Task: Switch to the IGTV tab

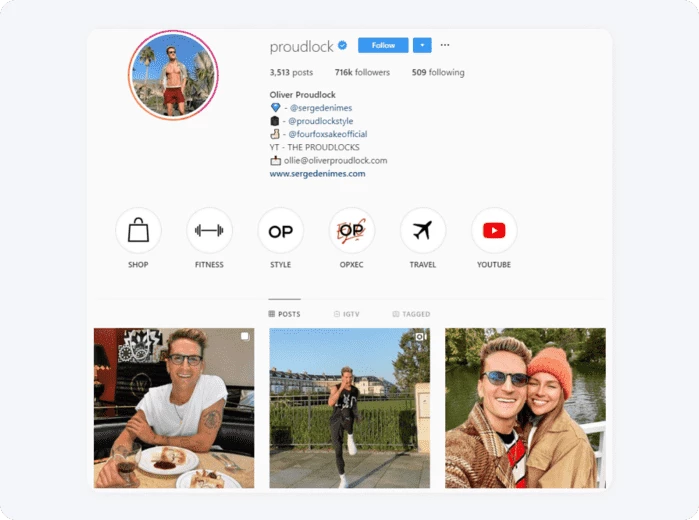Action: 346,314
